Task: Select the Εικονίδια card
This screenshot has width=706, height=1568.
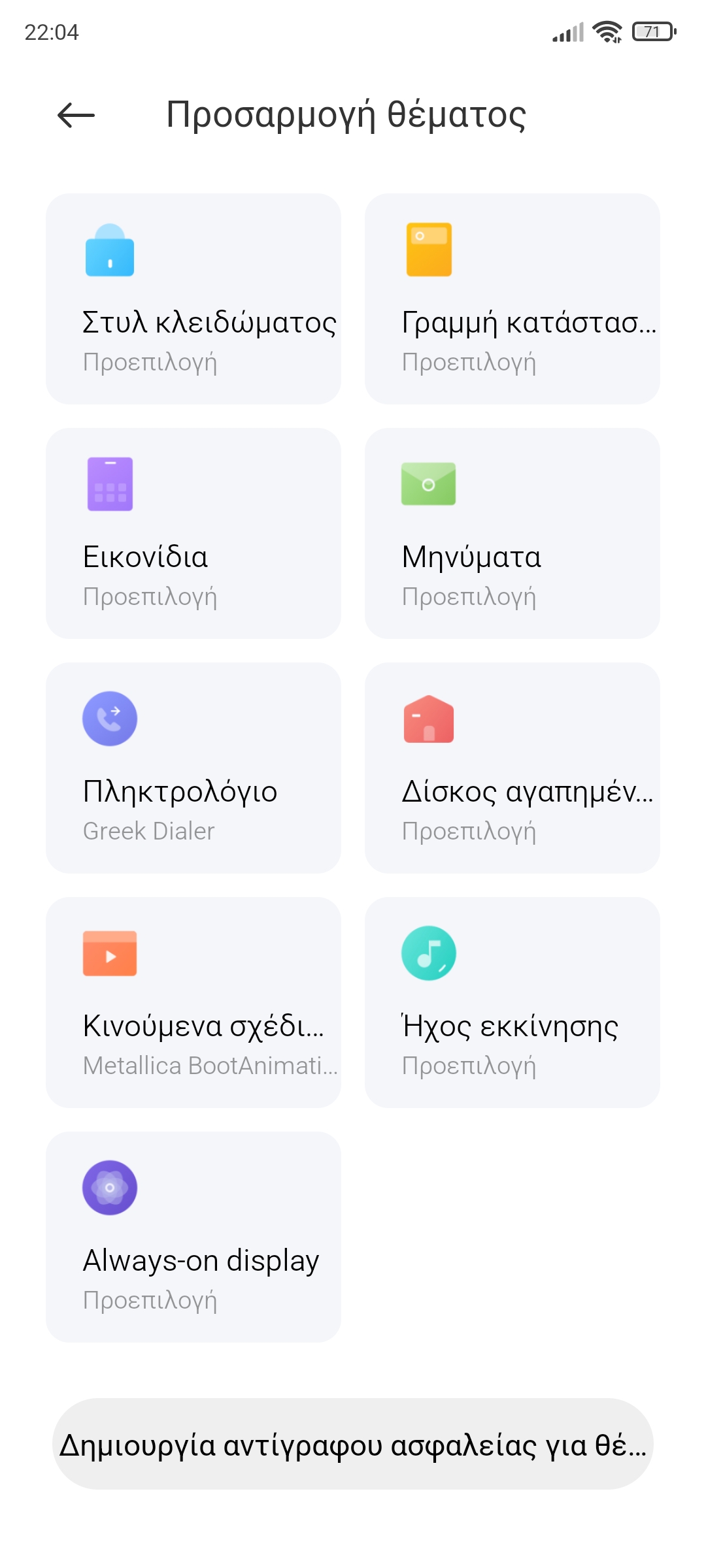Action: pyautogui.click(x=193, y=533)
